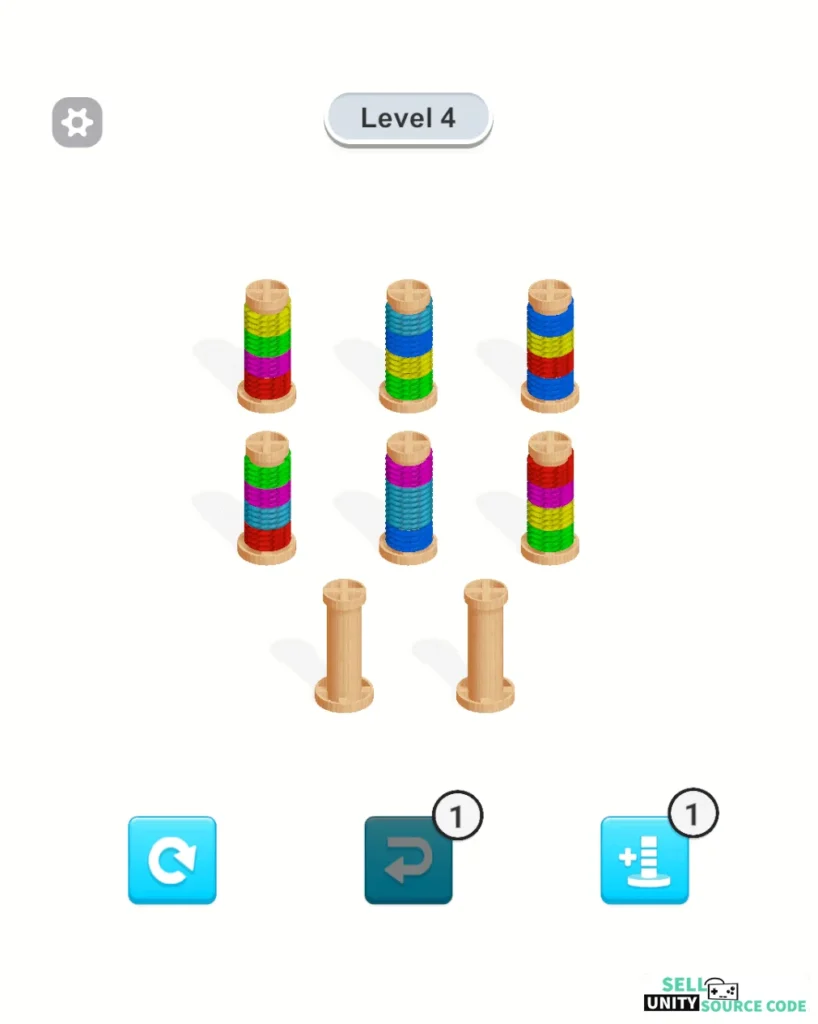Use the add extra spool booster
The width and height of the screenshot is (818, 1024).
click(644, 861)
